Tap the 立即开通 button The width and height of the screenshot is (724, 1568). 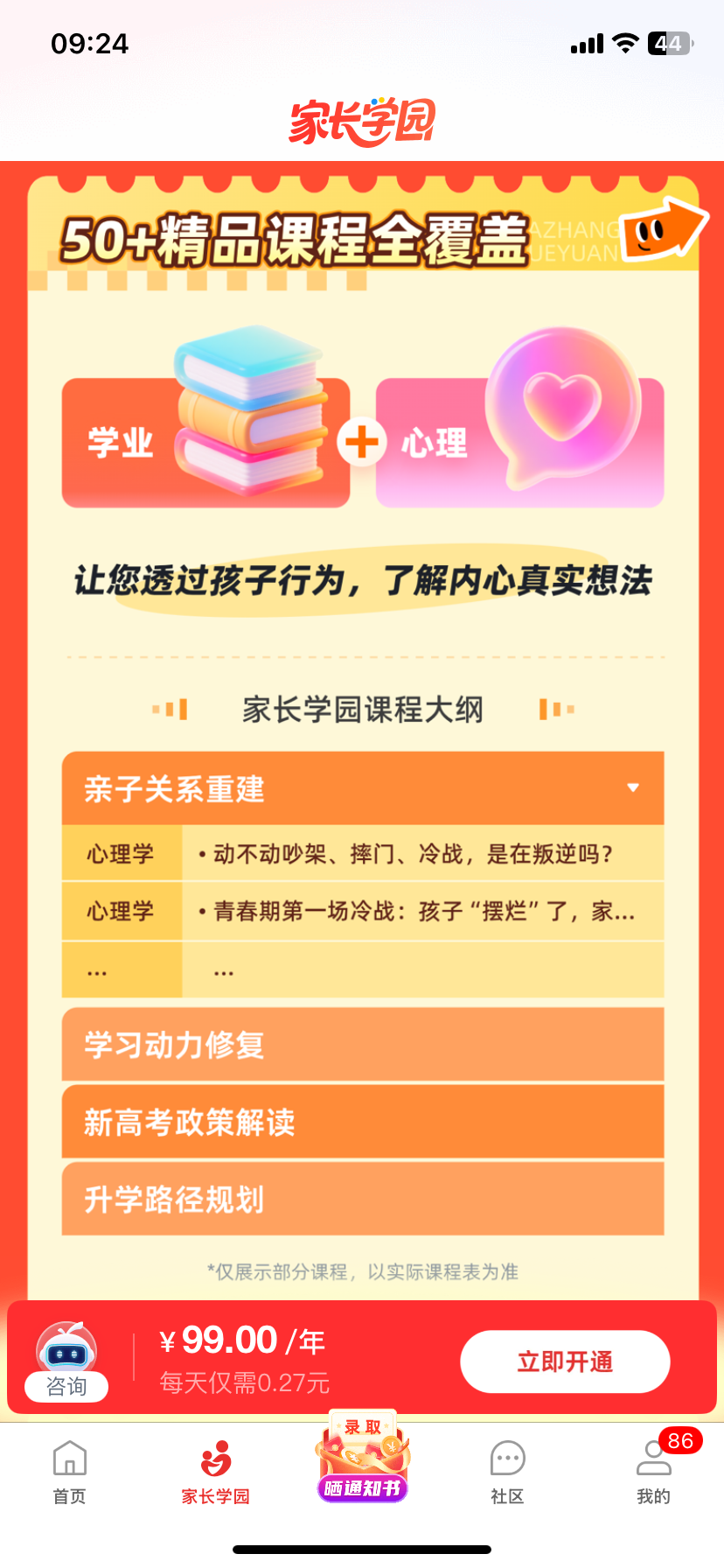(565, 1361)
